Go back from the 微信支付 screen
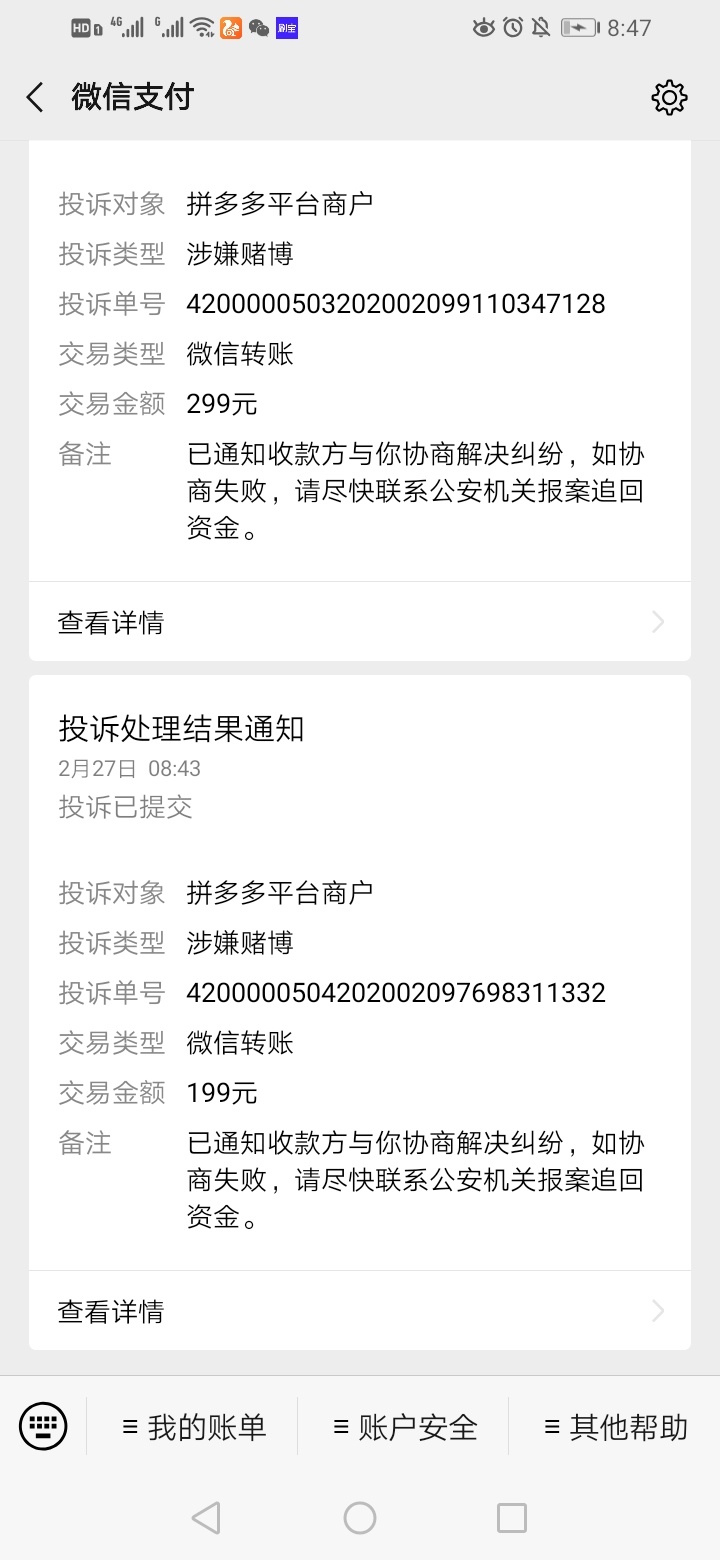Viewport: 720px width, 1560px height. (35, 97)
